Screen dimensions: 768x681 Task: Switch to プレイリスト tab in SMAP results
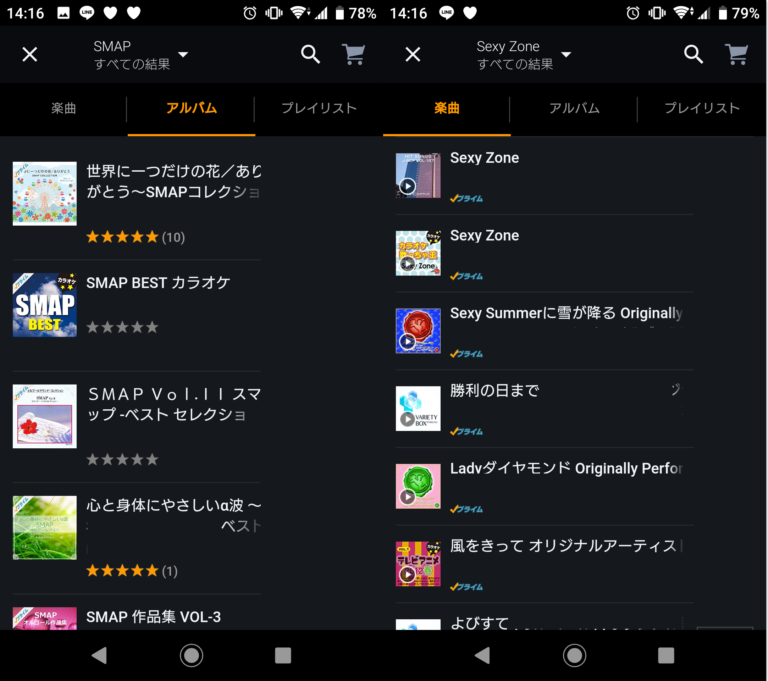click(x=318, y=108)
